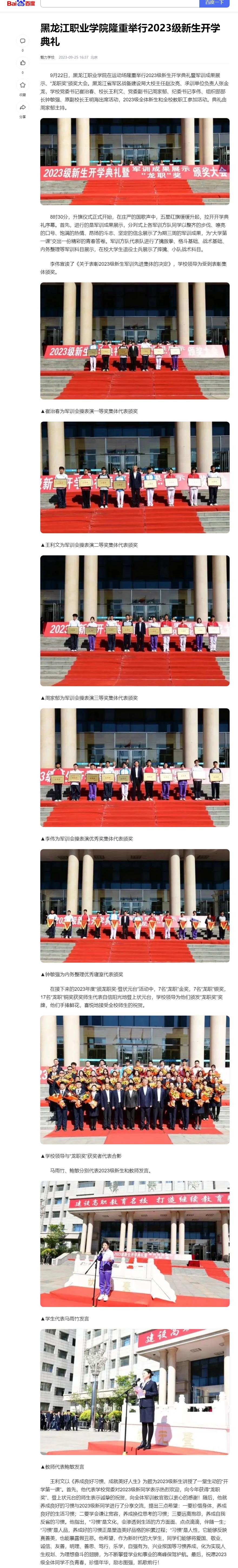The image size is (238, 1568).
Task: Like this article with the thumbs-up
Action: click(22, 63)
